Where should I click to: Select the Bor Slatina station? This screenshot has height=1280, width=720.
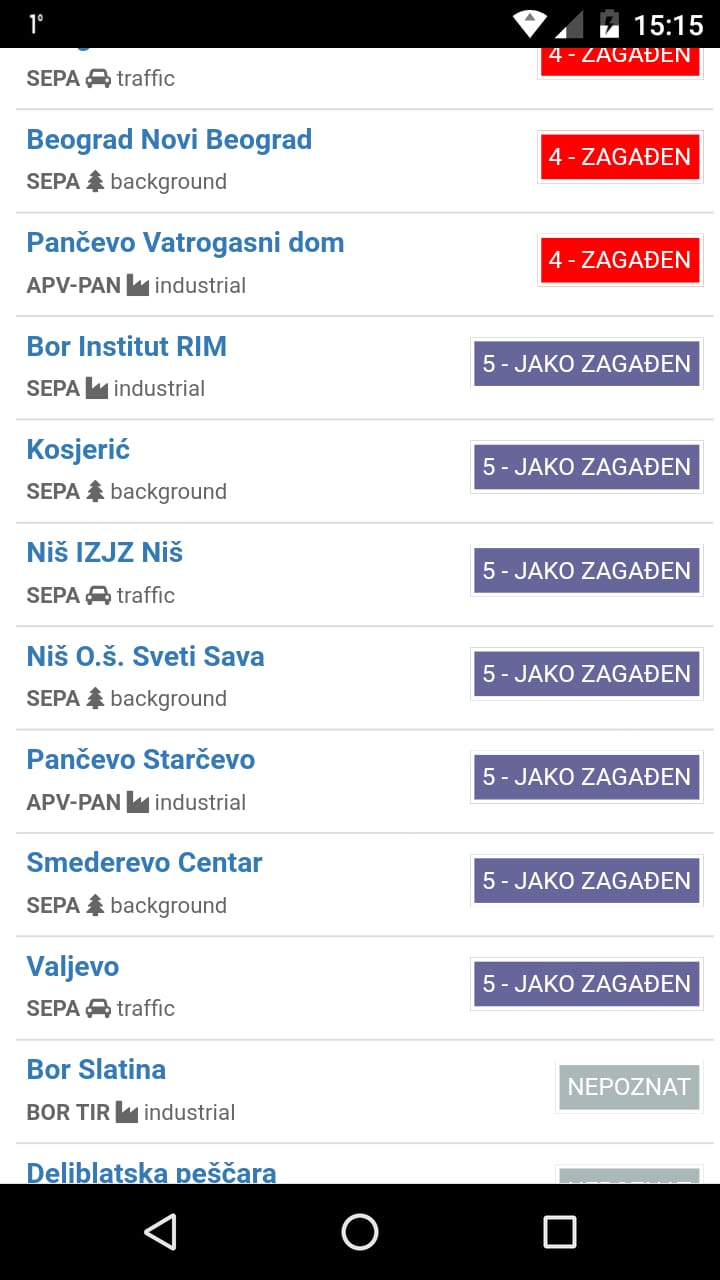tap(96, 1070)
